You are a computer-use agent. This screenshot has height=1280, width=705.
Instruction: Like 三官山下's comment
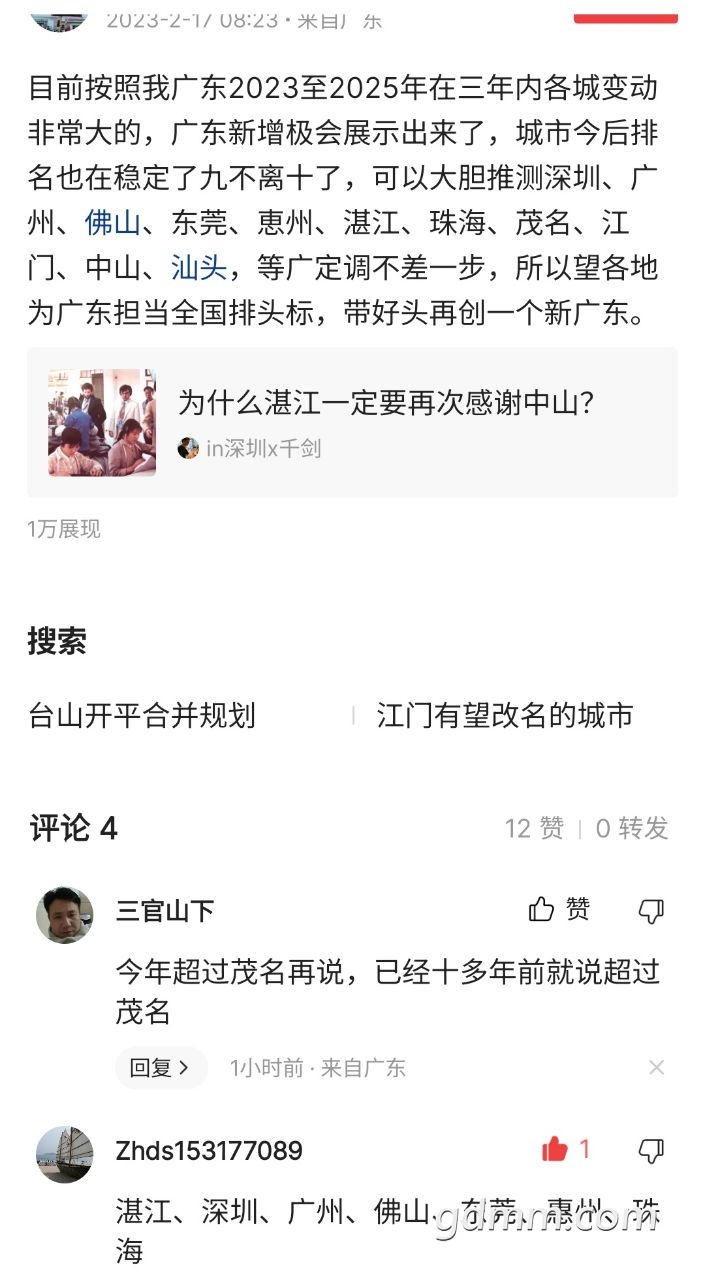(560, 909)
